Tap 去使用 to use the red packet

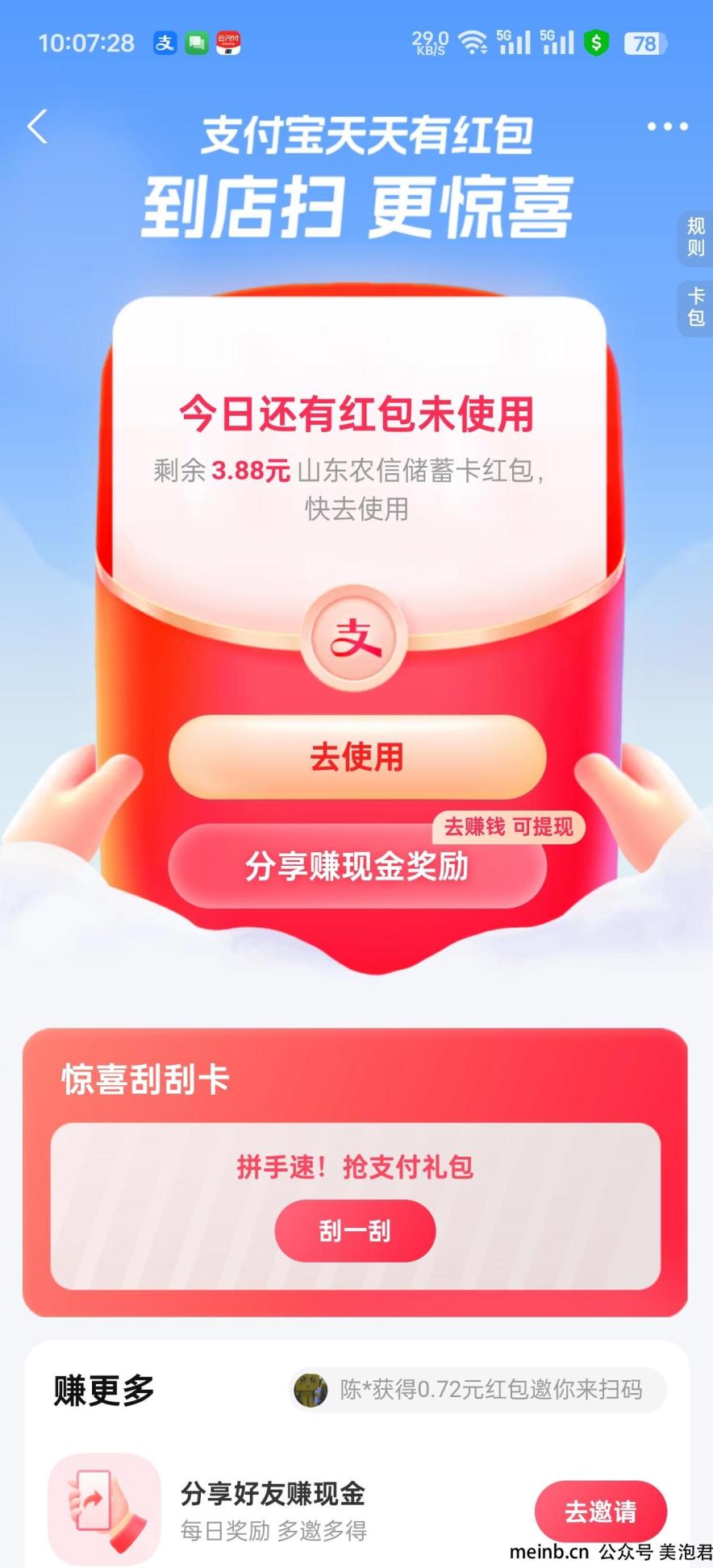[356, 757]
